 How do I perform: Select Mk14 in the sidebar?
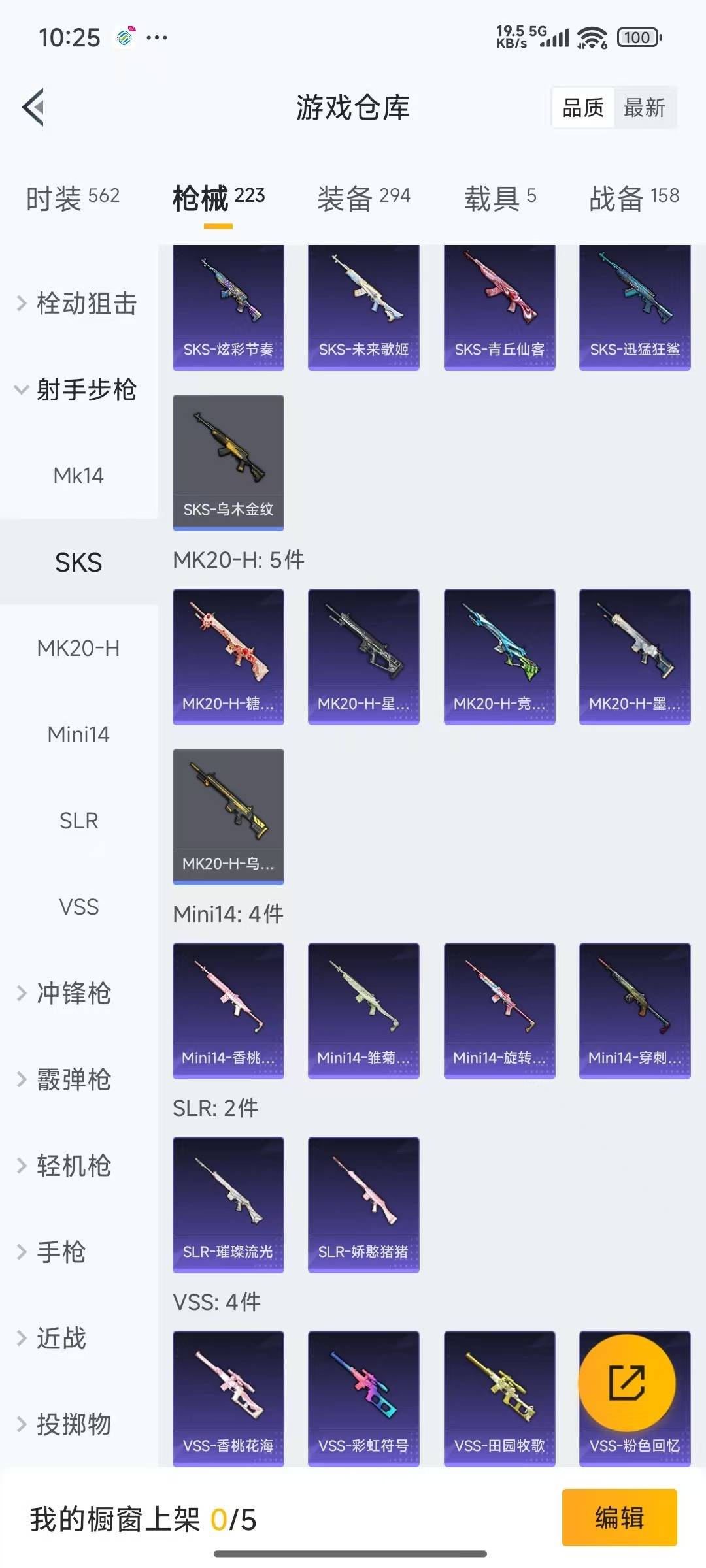click(x=78, y=476)
